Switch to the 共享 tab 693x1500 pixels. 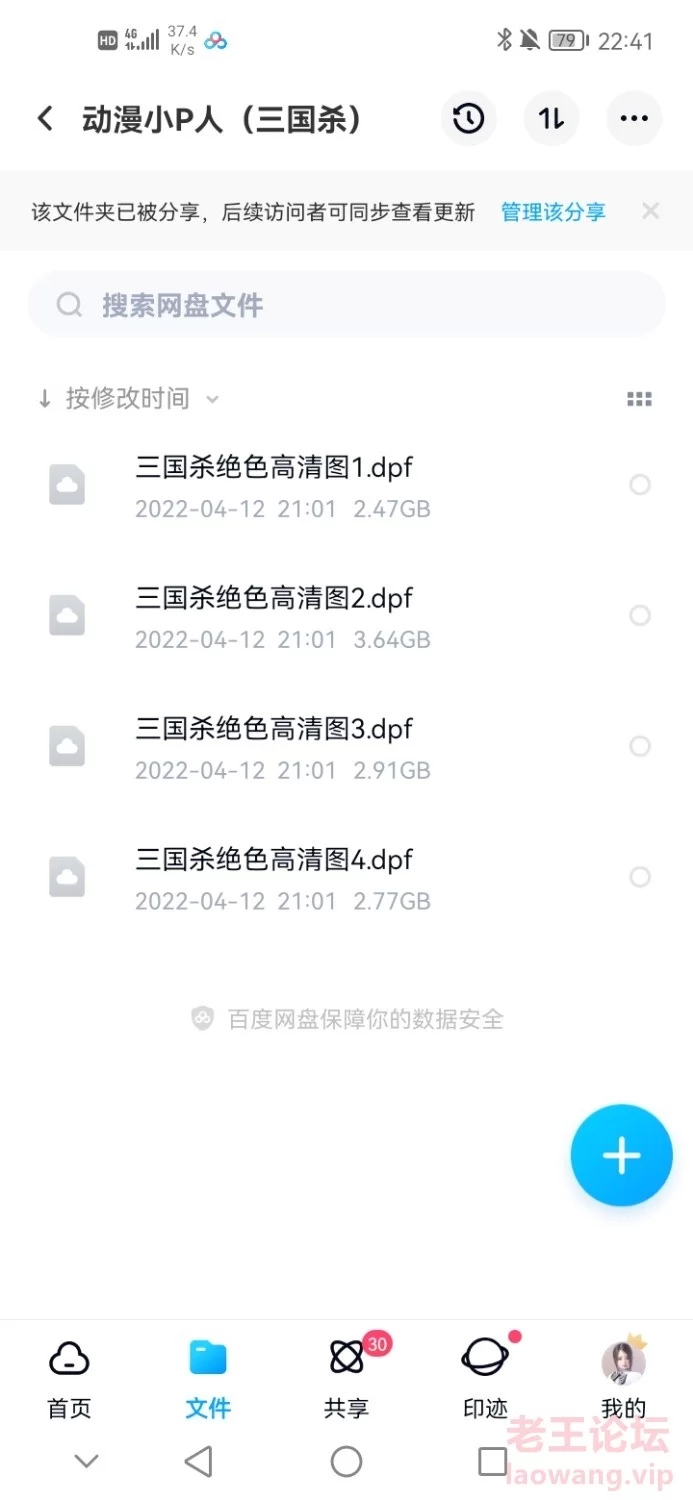[347, 1378]
